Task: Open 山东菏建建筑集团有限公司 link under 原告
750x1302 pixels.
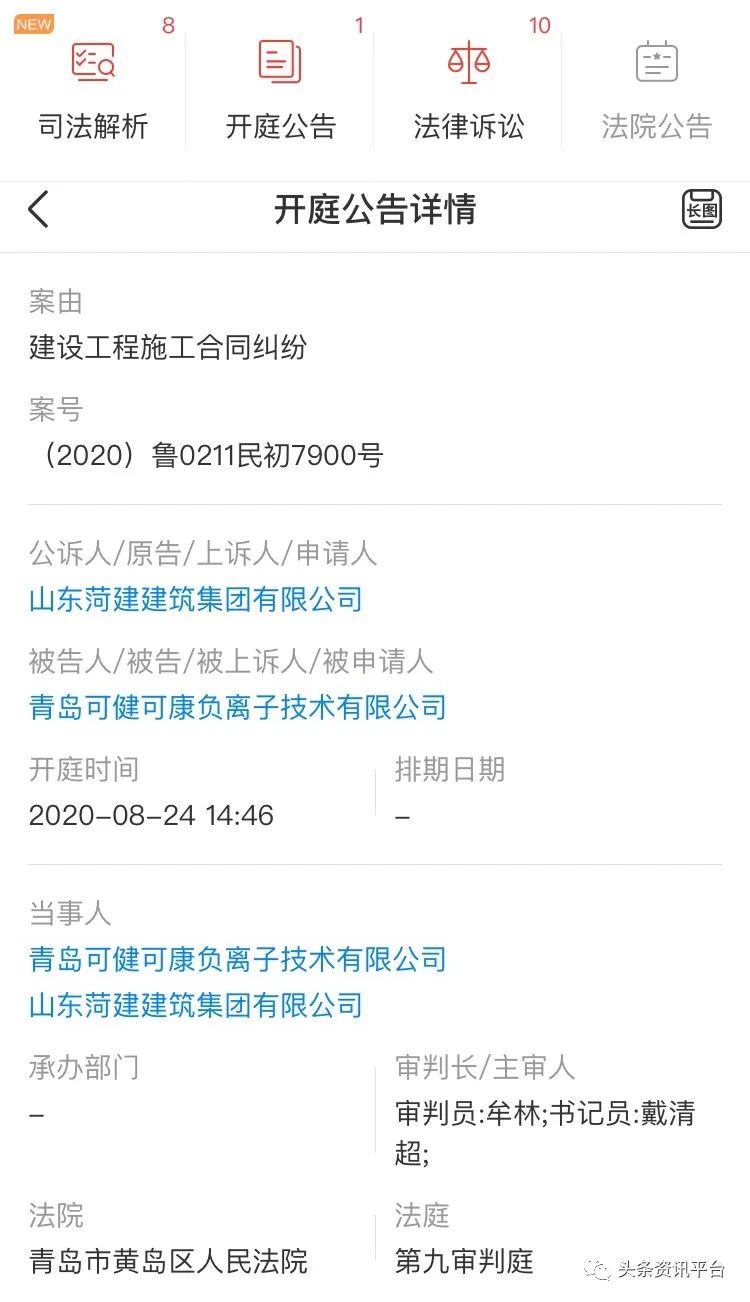Action: pyautogui.click(x=195, y=600)
